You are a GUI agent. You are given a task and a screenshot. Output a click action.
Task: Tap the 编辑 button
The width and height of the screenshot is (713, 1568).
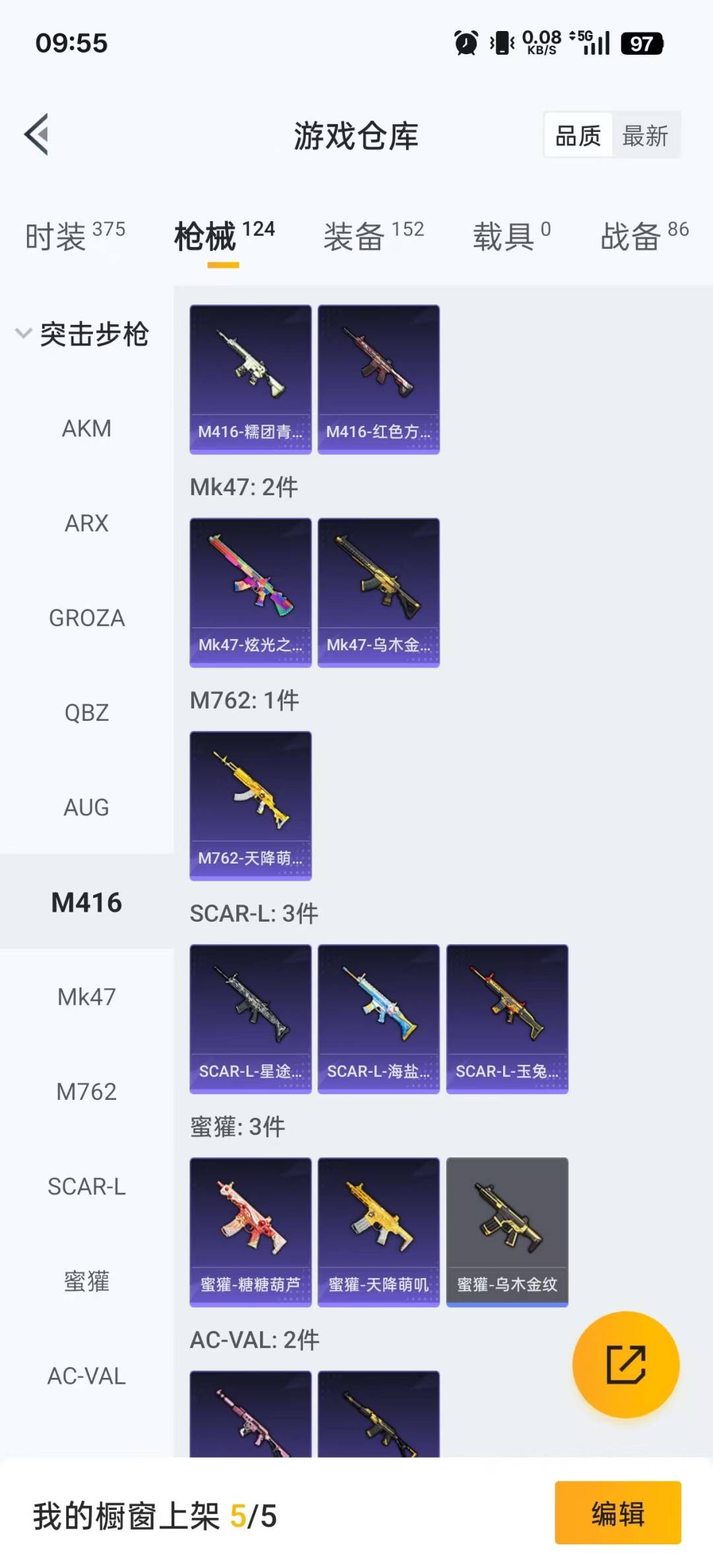617,1513
